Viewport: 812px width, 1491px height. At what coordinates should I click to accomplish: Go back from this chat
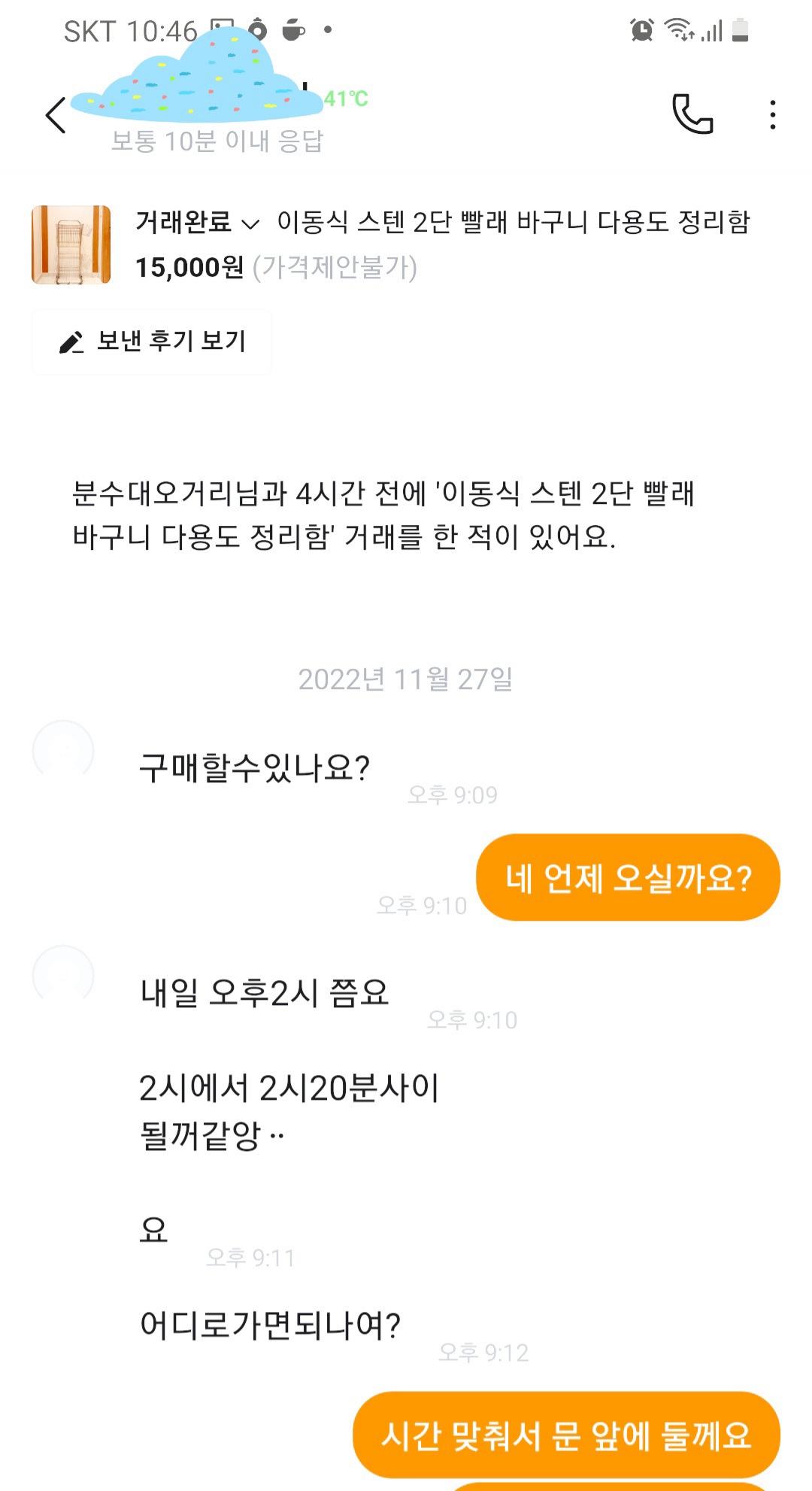[x=56, y=115]
